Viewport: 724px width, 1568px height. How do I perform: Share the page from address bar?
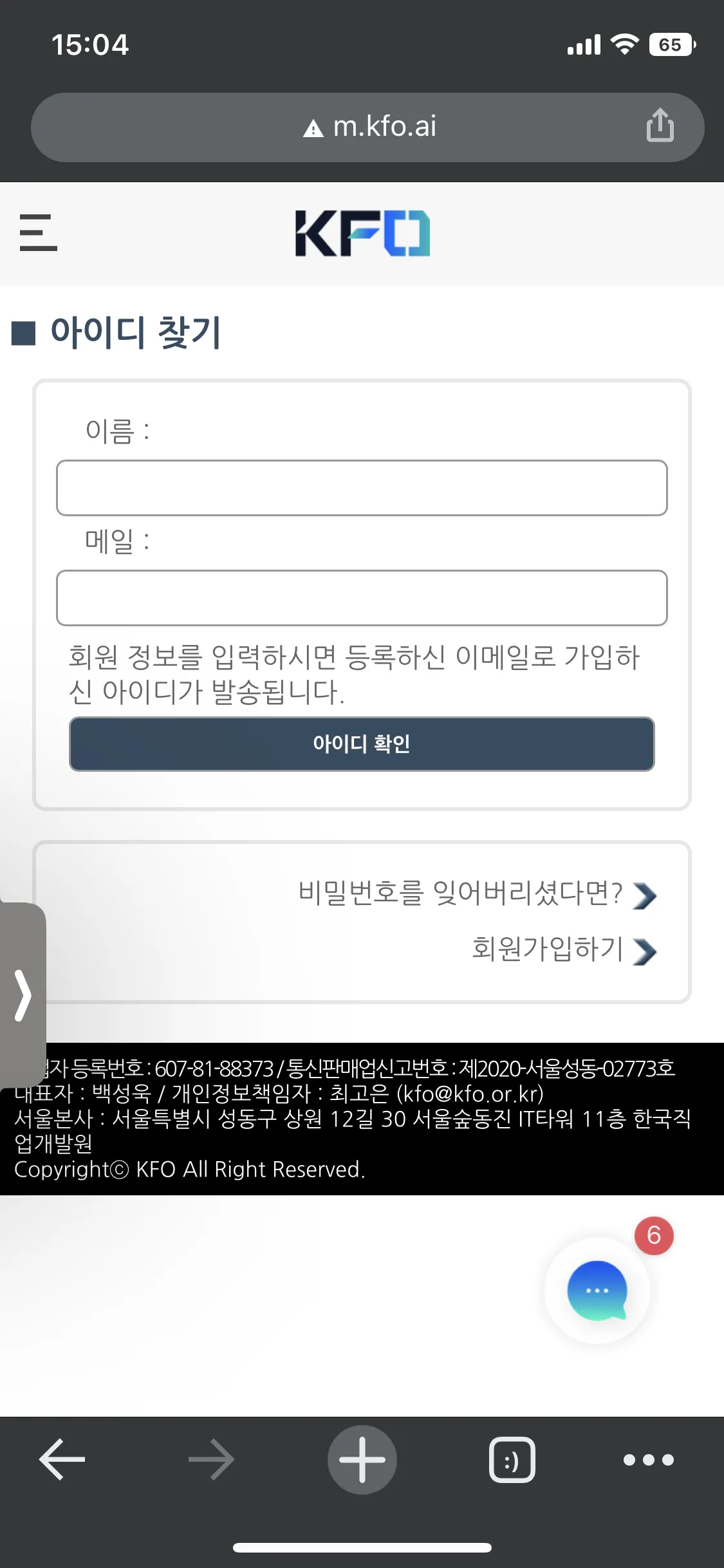(x=660, y=125)
